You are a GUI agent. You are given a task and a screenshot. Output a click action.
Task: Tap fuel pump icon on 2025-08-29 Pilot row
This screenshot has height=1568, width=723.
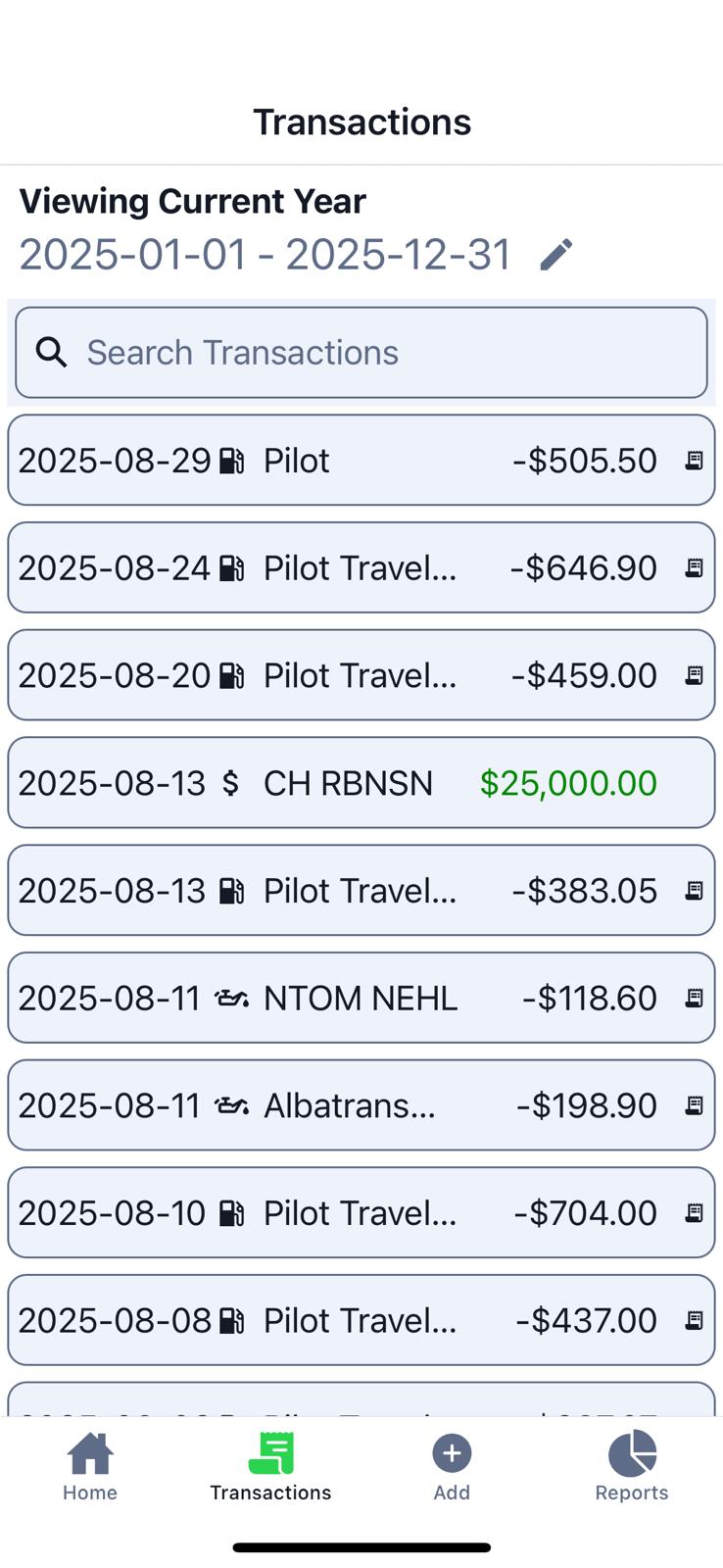[x=229, y=460]
